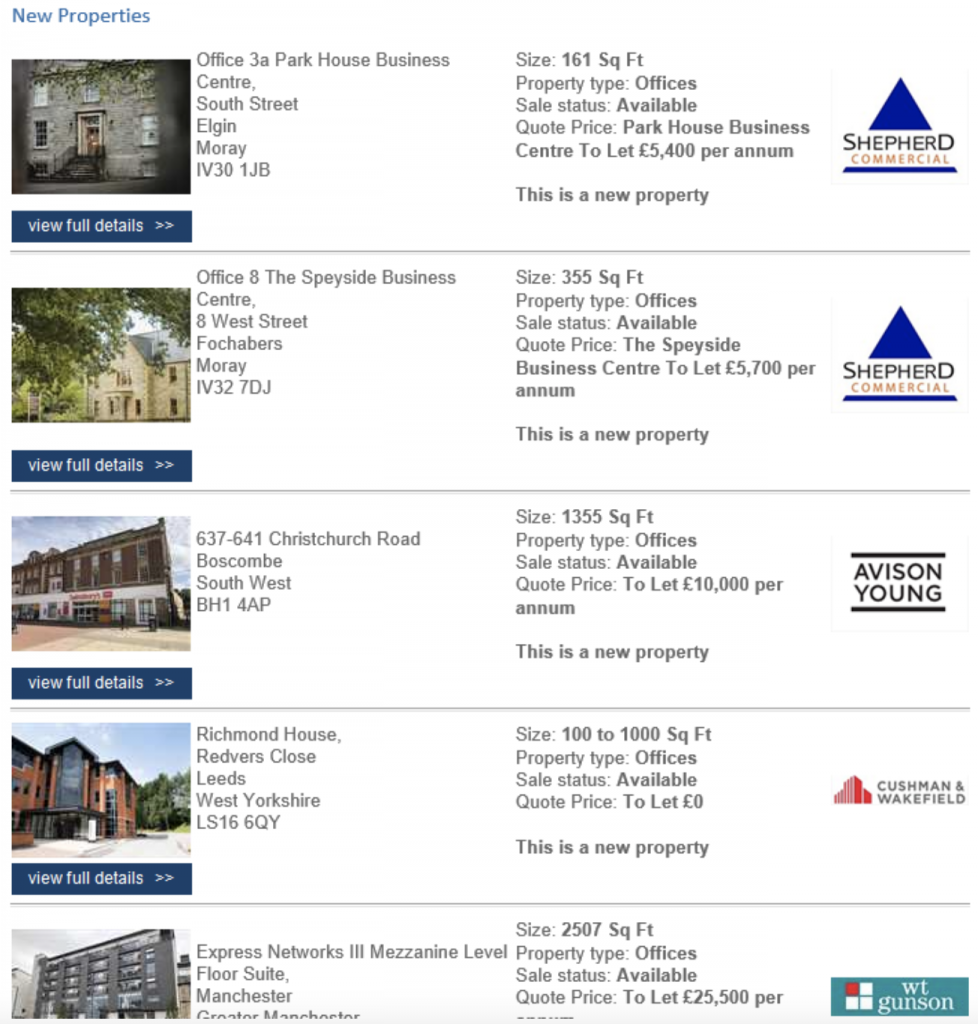
Task: Open the Christchurch Road property photo
Action: 101,584
